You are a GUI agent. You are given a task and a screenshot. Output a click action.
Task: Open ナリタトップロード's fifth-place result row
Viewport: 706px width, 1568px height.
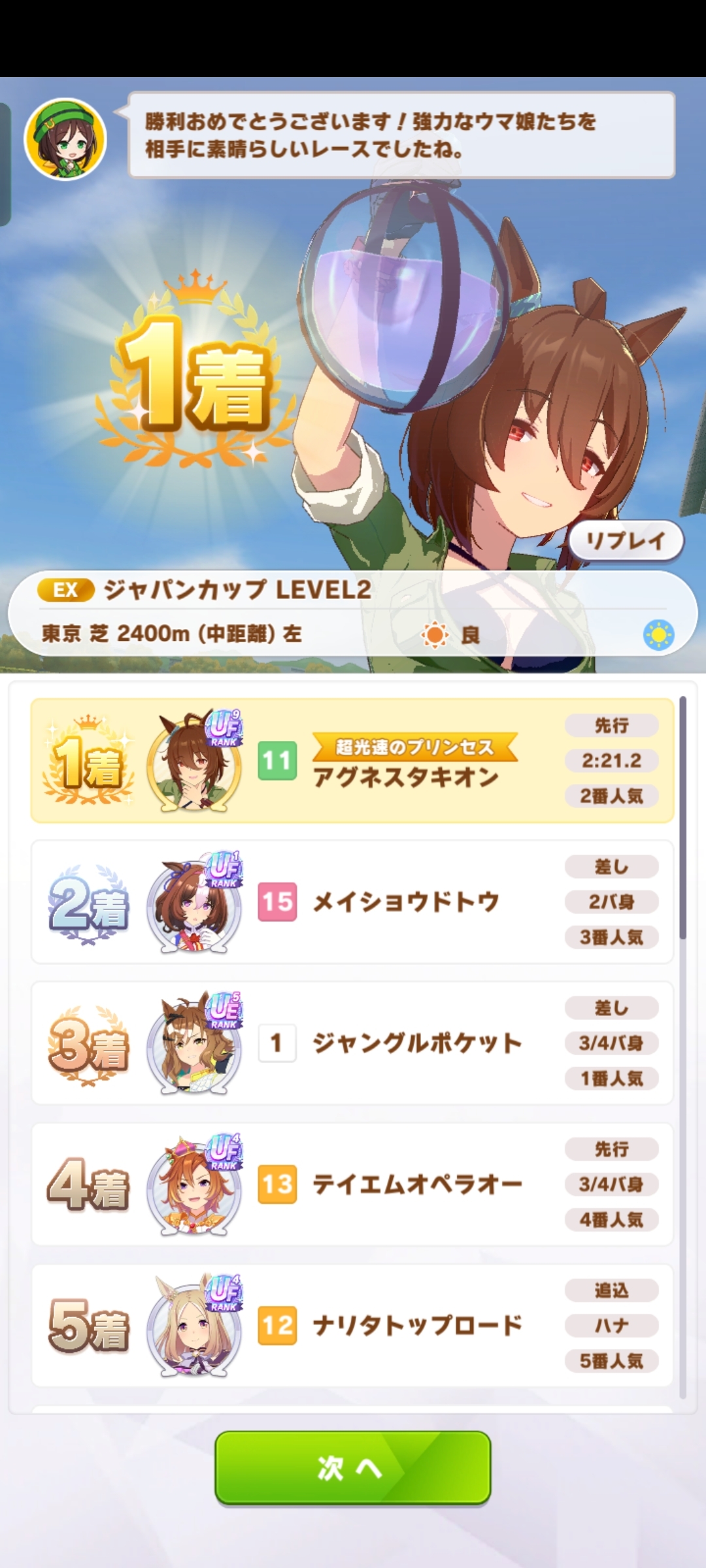(x=352, y=1325)
